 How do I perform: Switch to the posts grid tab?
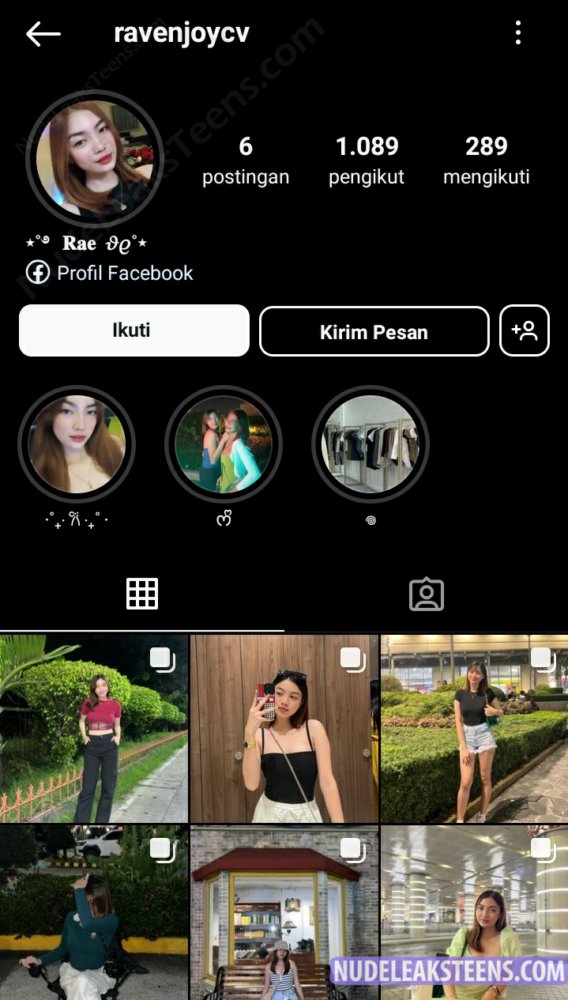(142, 594)
